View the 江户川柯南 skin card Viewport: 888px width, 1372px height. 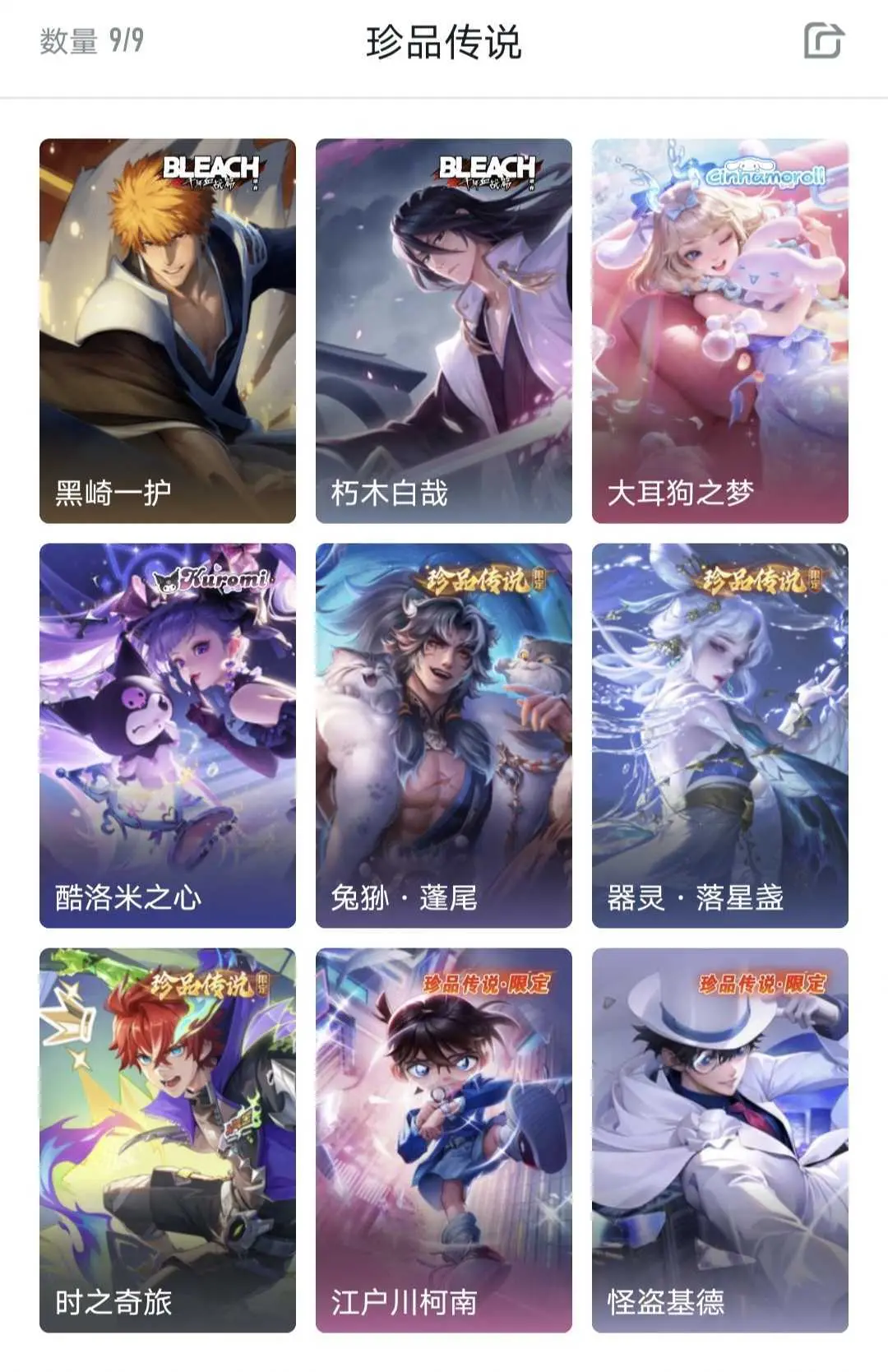tap(444, 1140)
